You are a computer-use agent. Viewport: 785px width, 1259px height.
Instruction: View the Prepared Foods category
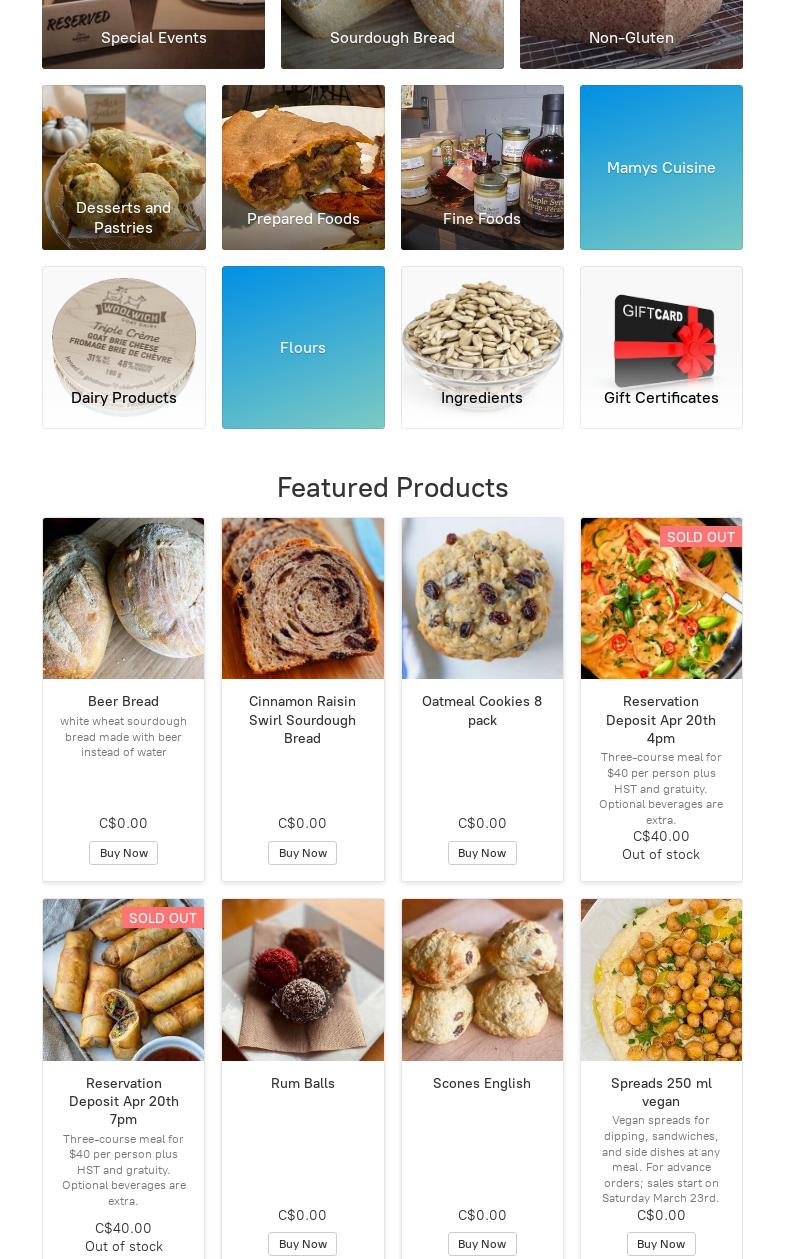pos(303,167)
